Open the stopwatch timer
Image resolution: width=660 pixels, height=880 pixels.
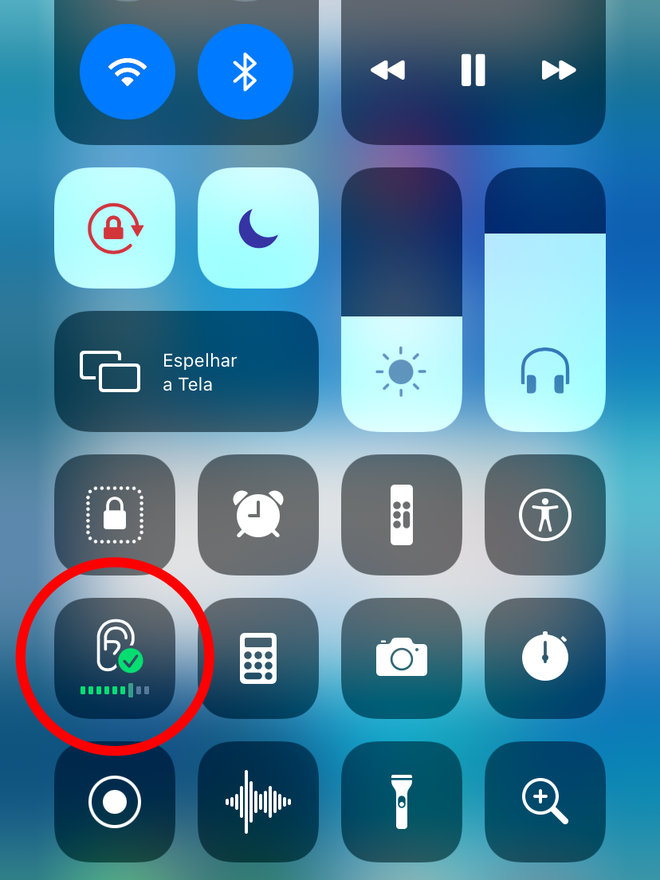tap(545, 658)
